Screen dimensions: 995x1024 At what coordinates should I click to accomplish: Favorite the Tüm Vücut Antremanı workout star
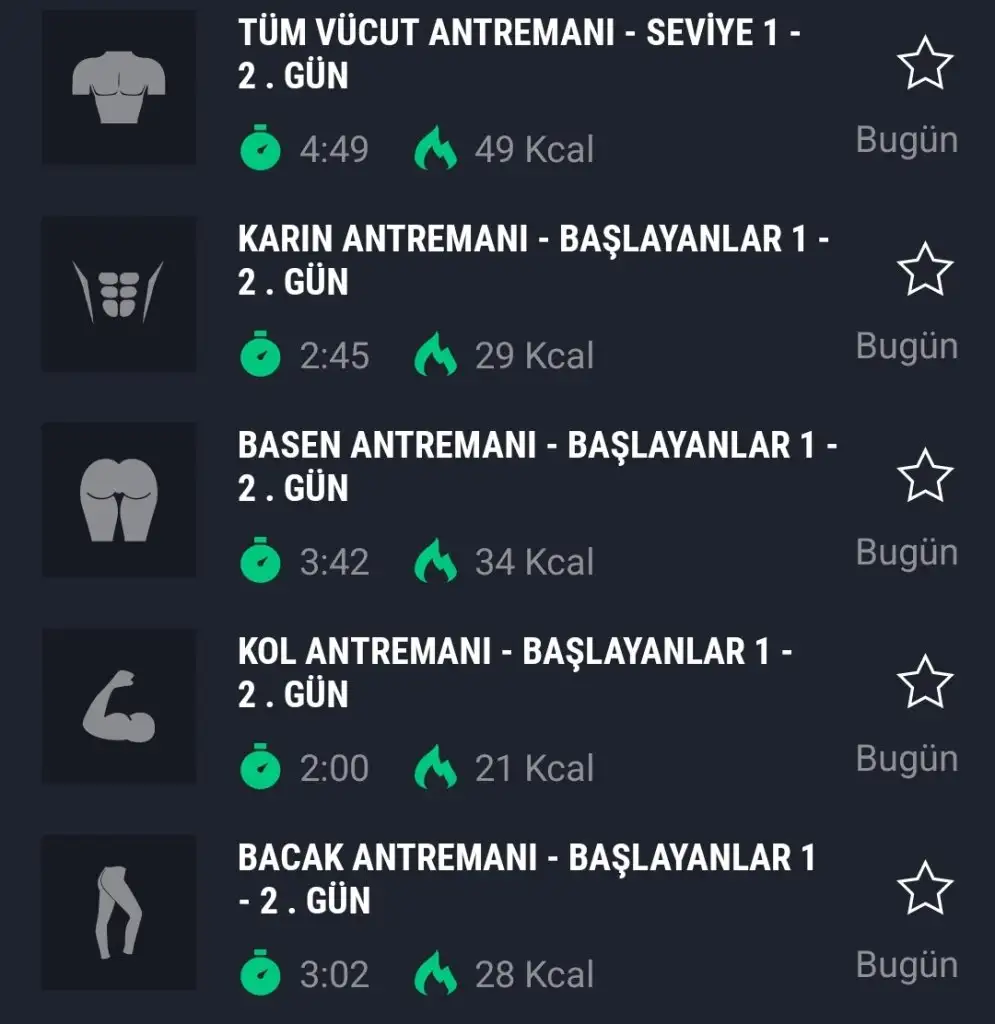(x=925, y=64)
